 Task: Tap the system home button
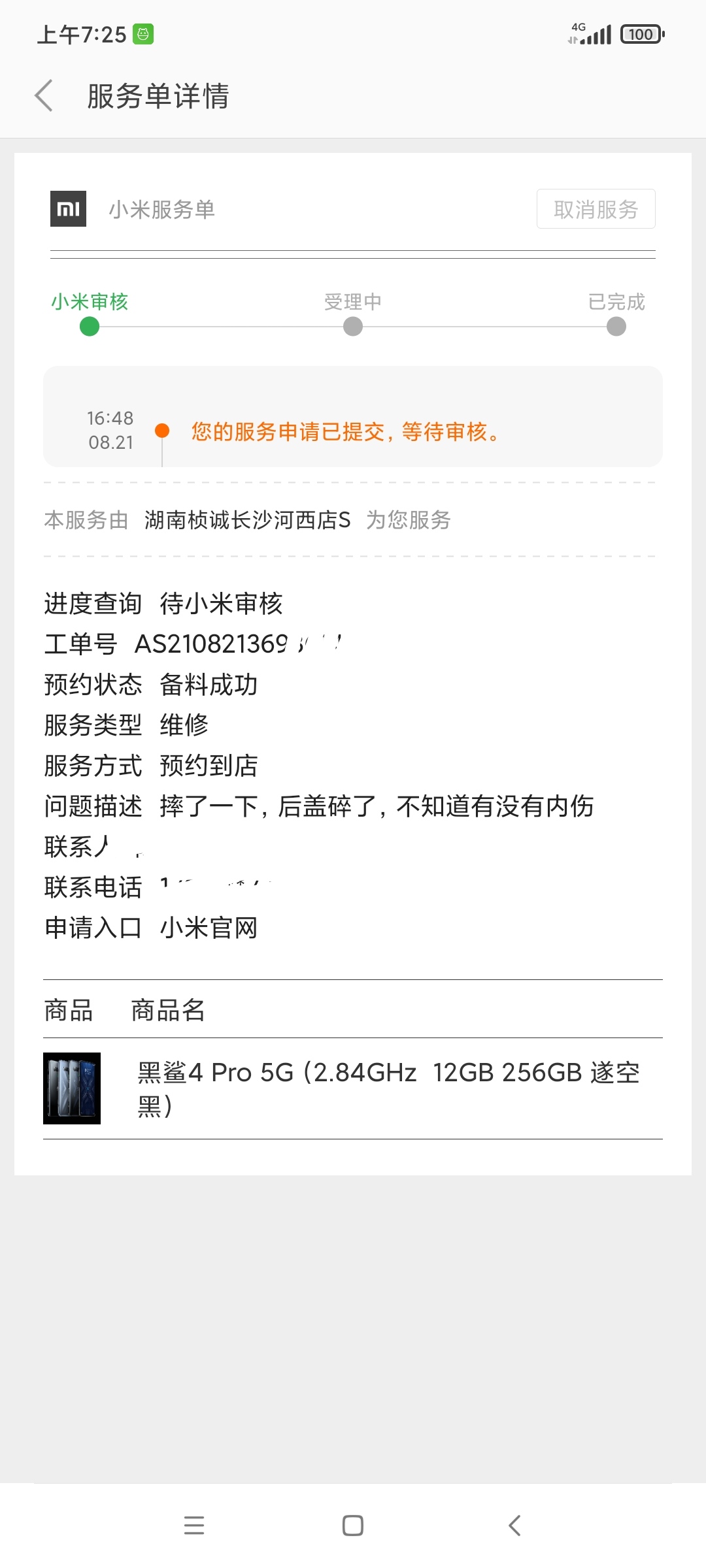[353, 1526]
